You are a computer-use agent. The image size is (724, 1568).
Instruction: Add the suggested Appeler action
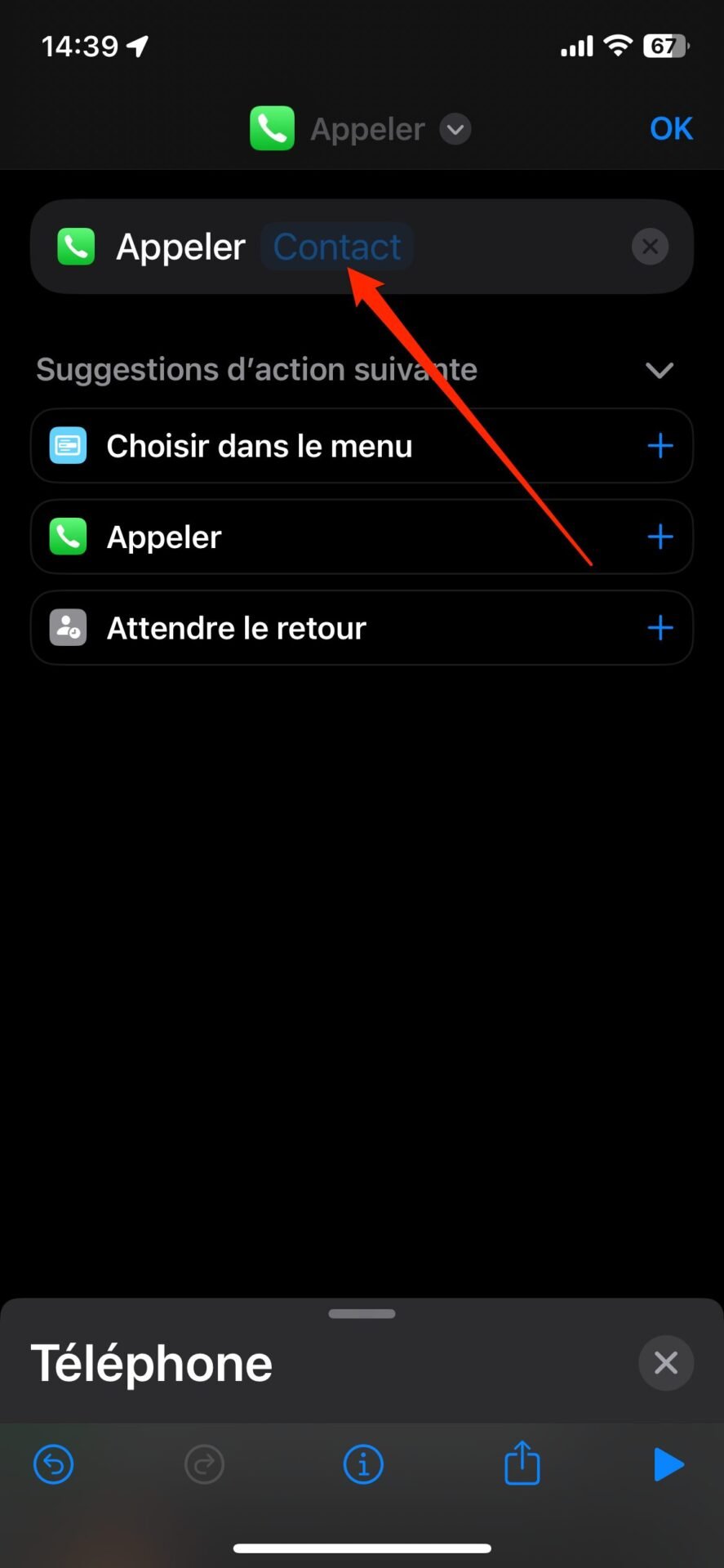[660, 537]
